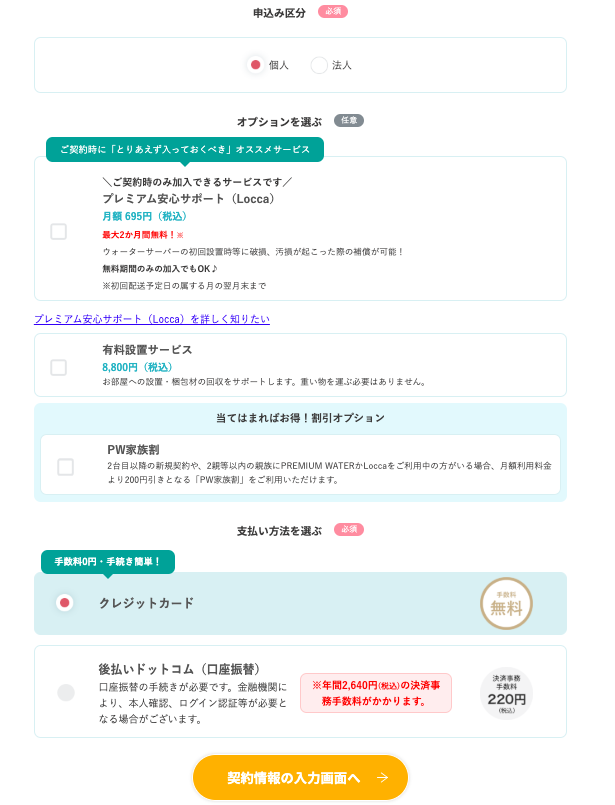This screenshot has height=805, width=615.
Task: Check the プレミアム安心サポート (Locca) option
Action: pyautogui.click(x=59, y=231)
